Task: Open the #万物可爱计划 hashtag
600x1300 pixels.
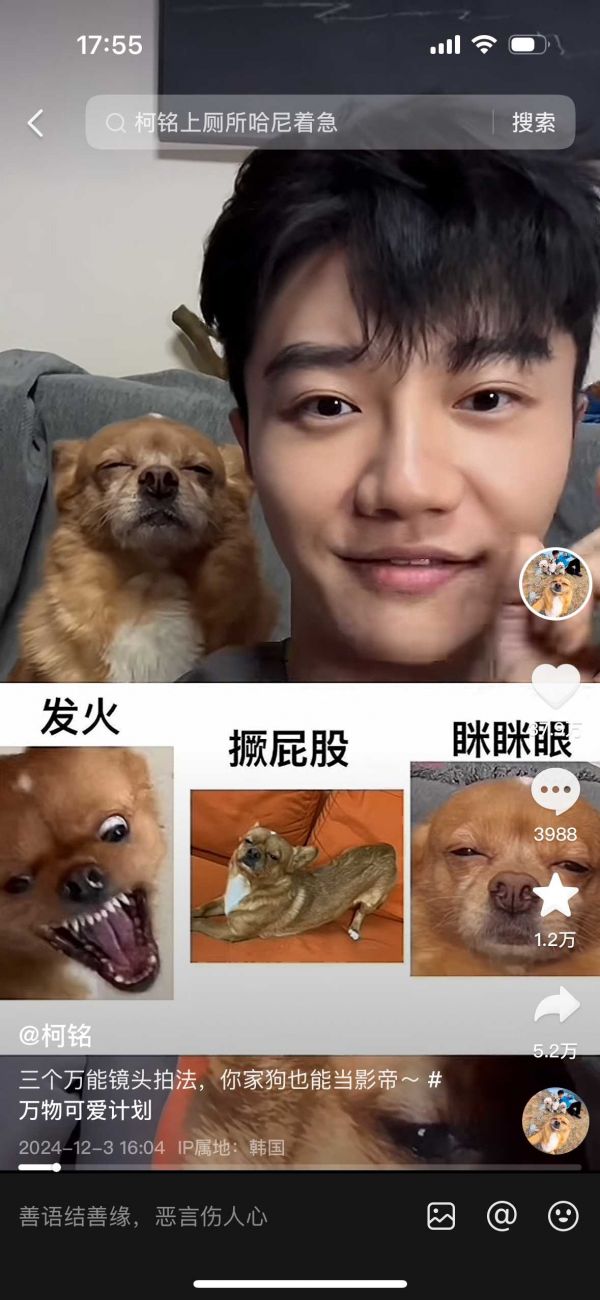Action: pos(85,1110)
